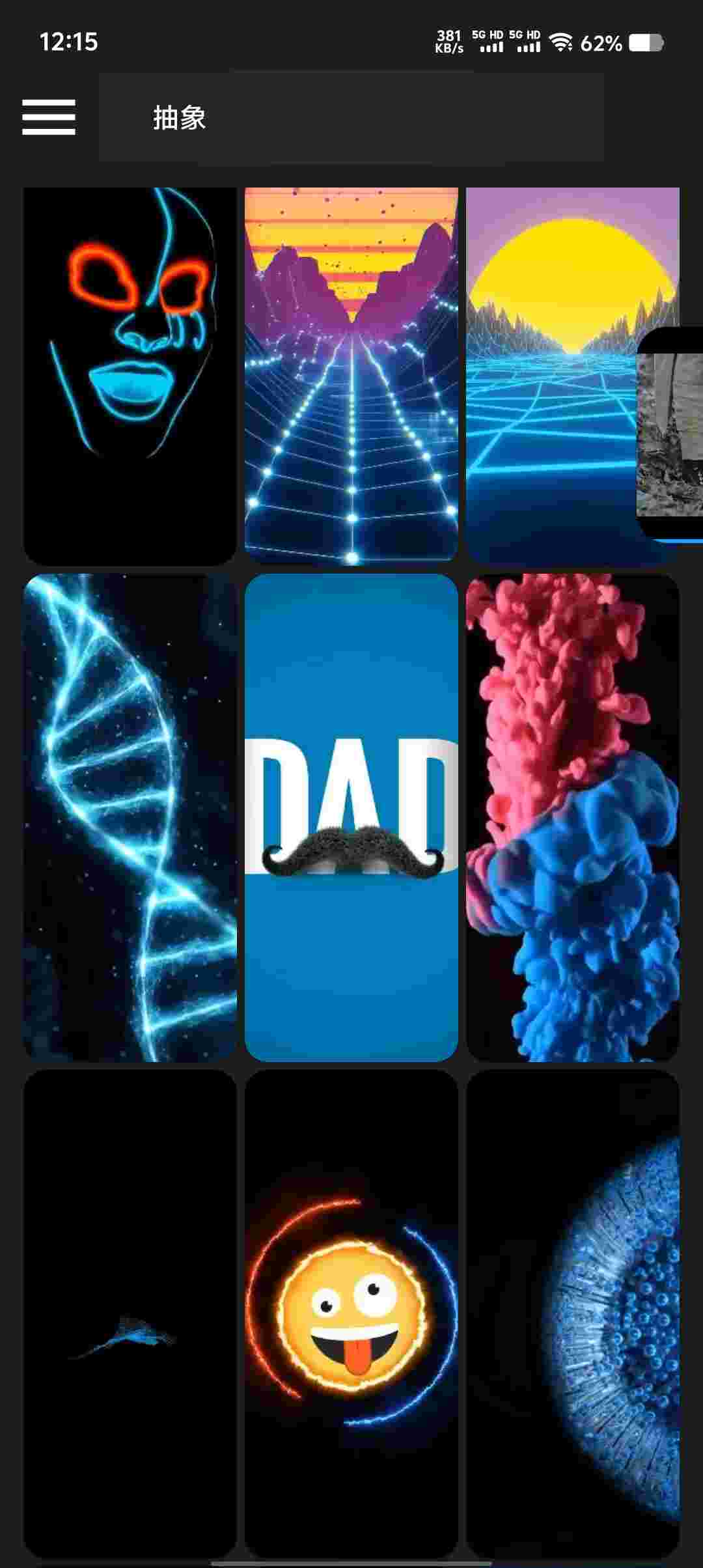Select the purple mountain neon road wallpaper

[x=351, y=376]
